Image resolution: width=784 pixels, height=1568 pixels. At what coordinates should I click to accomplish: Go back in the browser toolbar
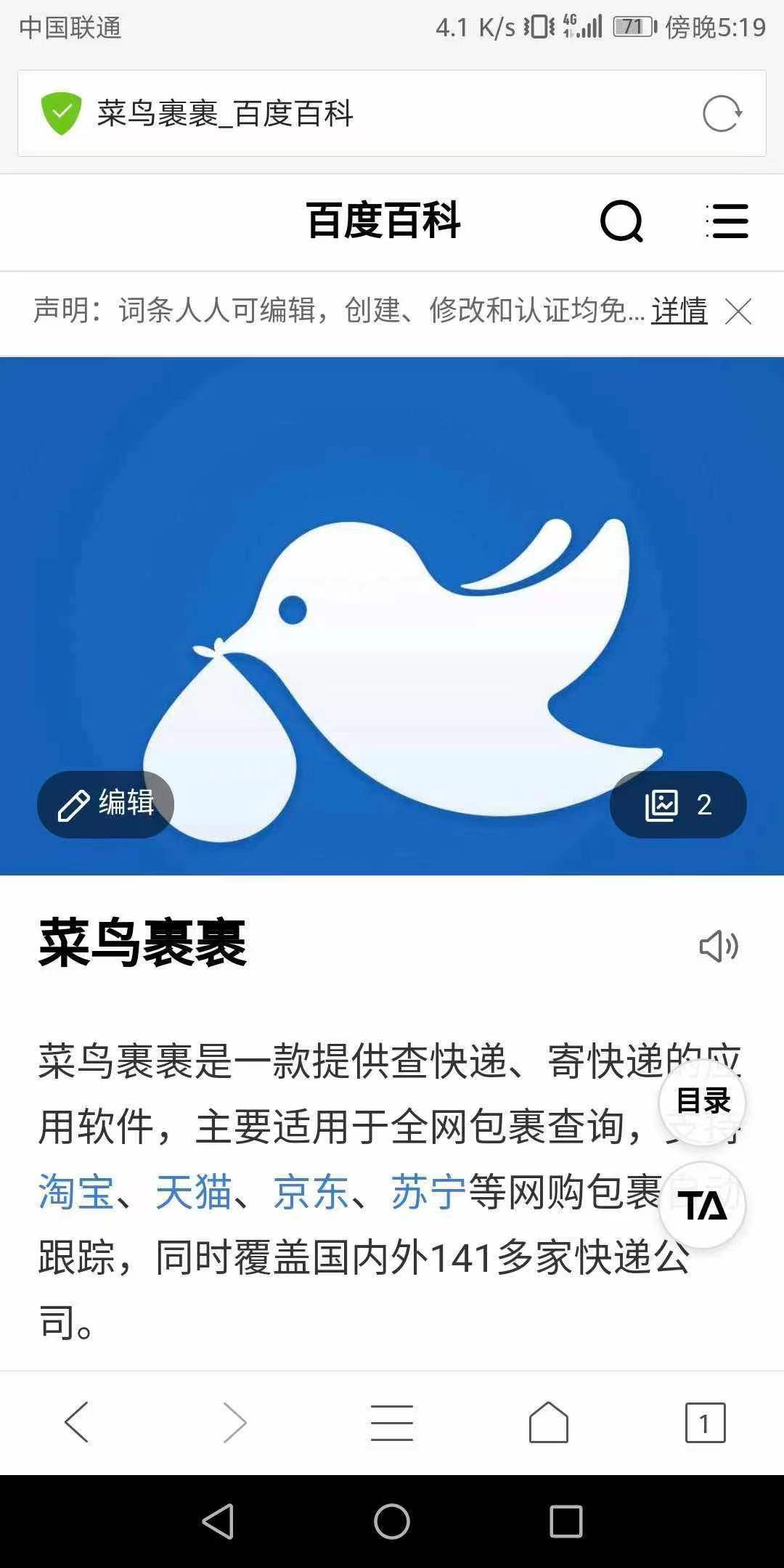coord(77,1422)
